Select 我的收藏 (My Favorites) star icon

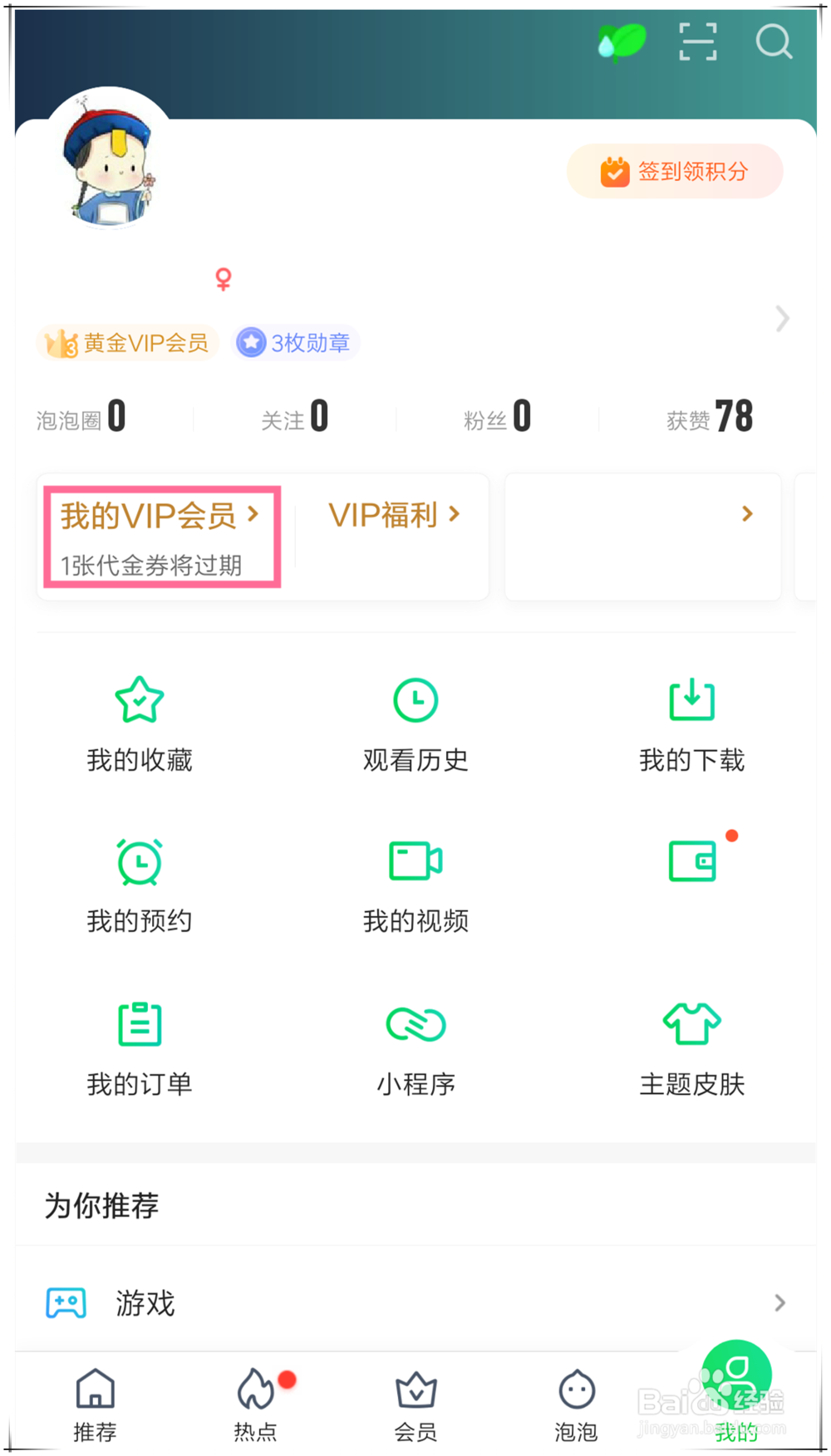[x=138, y=700]
